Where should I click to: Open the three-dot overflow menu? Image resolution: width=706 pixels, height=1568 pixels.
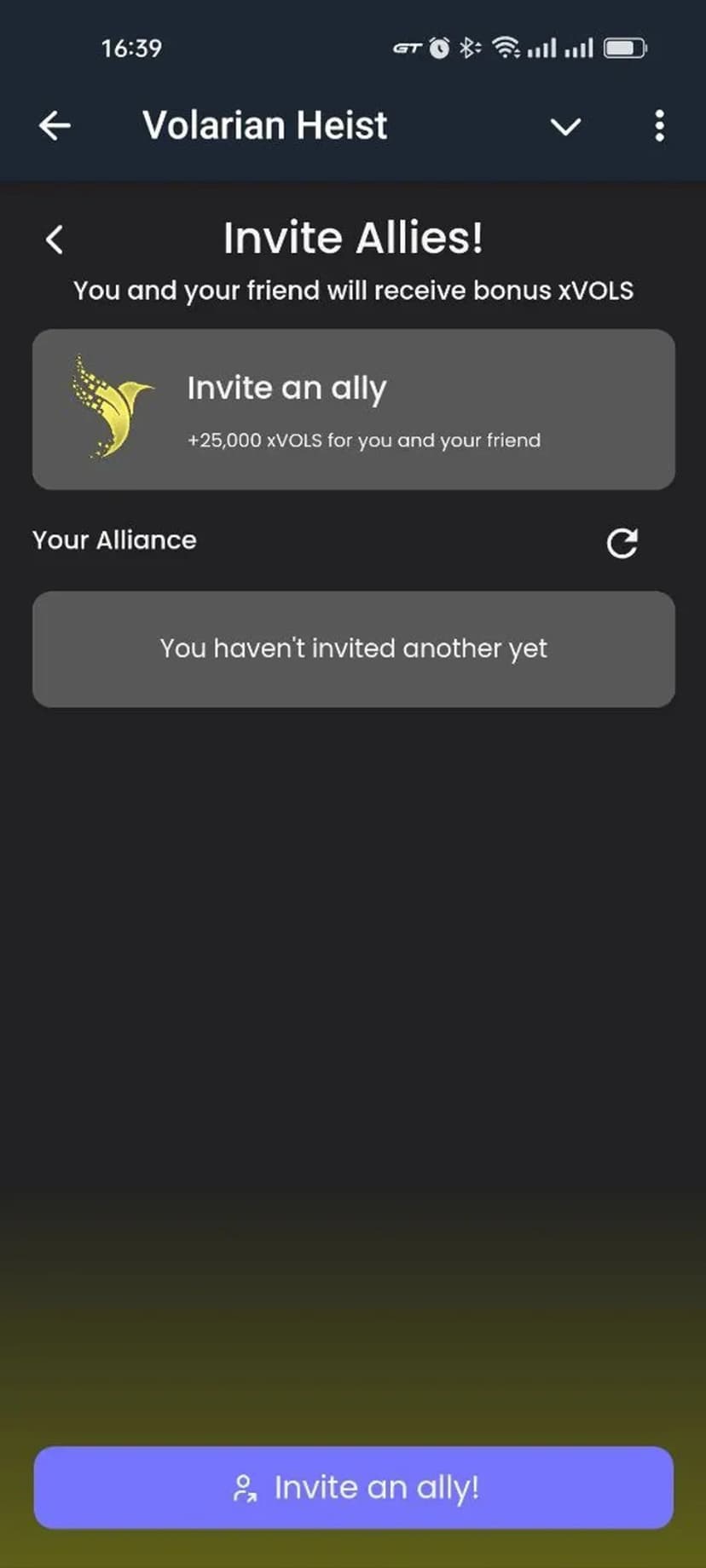pyautogui.click(x=659, y=126)
